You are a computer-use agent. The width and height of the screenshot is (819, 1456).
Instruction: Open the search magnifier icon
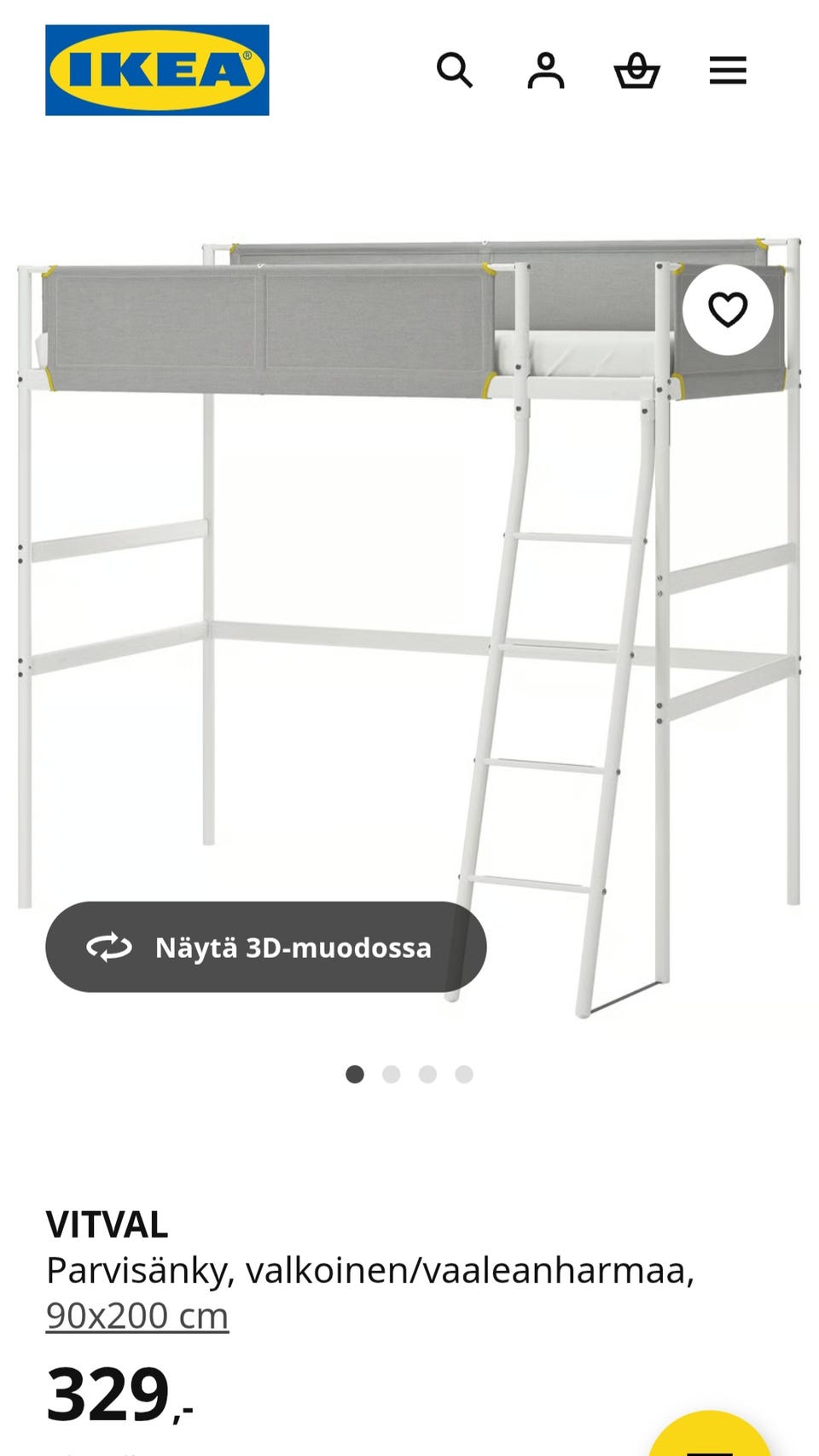point(455,70)
